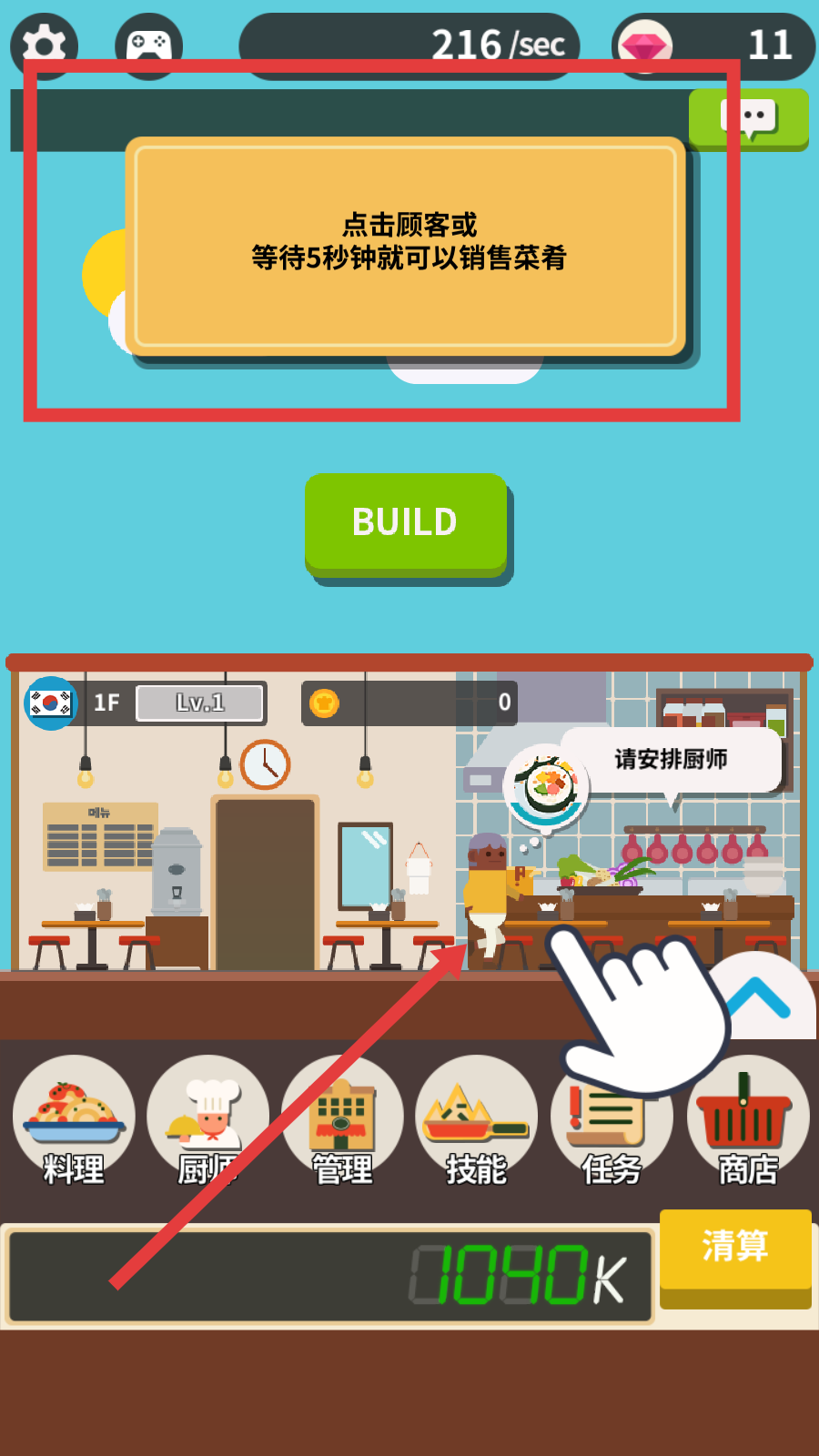819x1456 pixels.
Task: Open the gamepad menu
Action: click(x=148, y=44)
